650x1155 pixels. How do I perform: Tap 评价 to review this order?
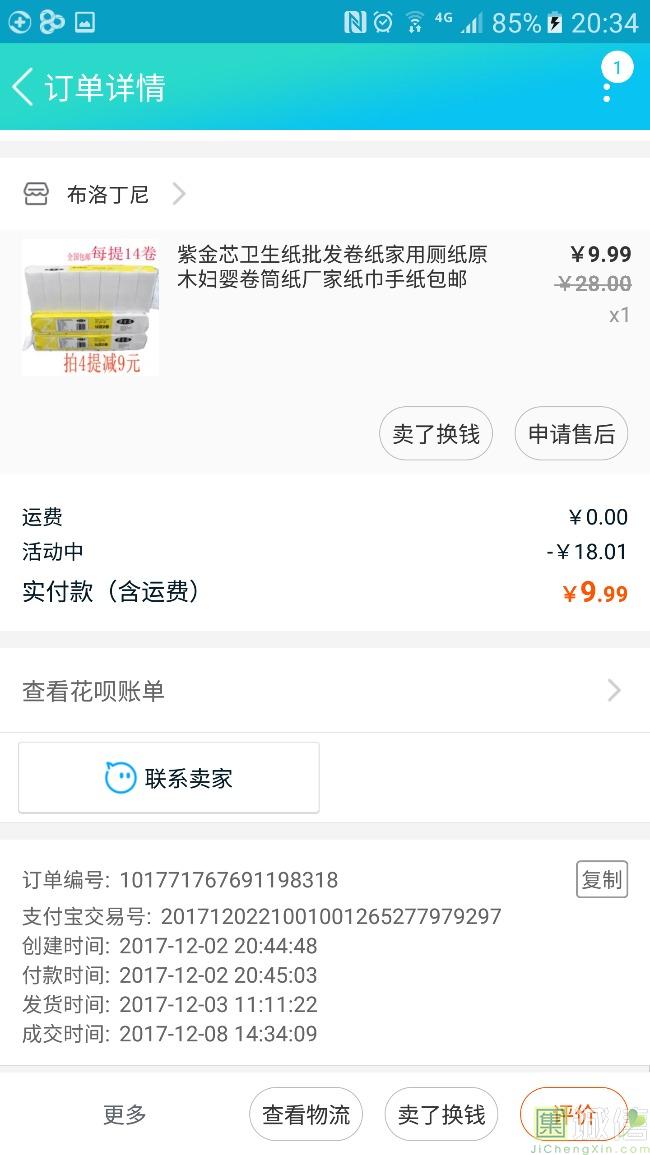[574, 1114]
